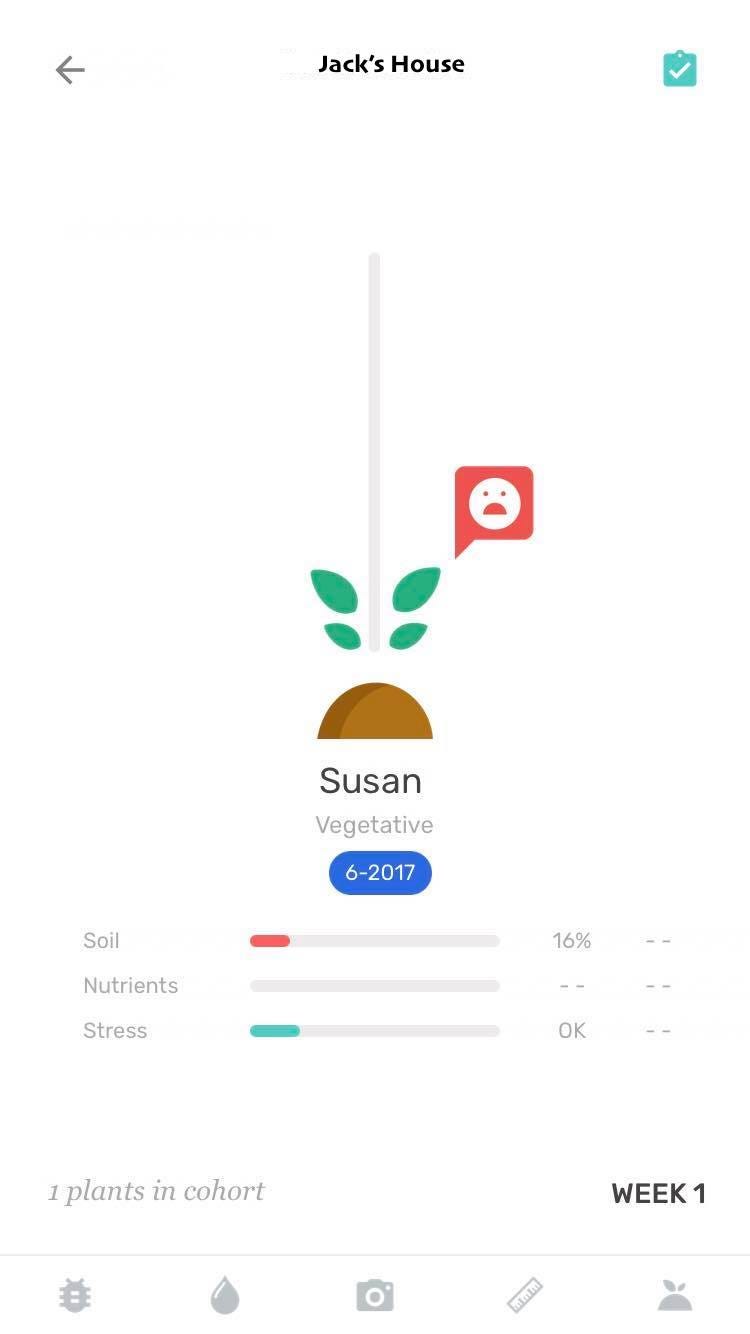Open the 6-2017 cohort chip
This screenshot has width=750, height=1334.
(x=380, y=873)
